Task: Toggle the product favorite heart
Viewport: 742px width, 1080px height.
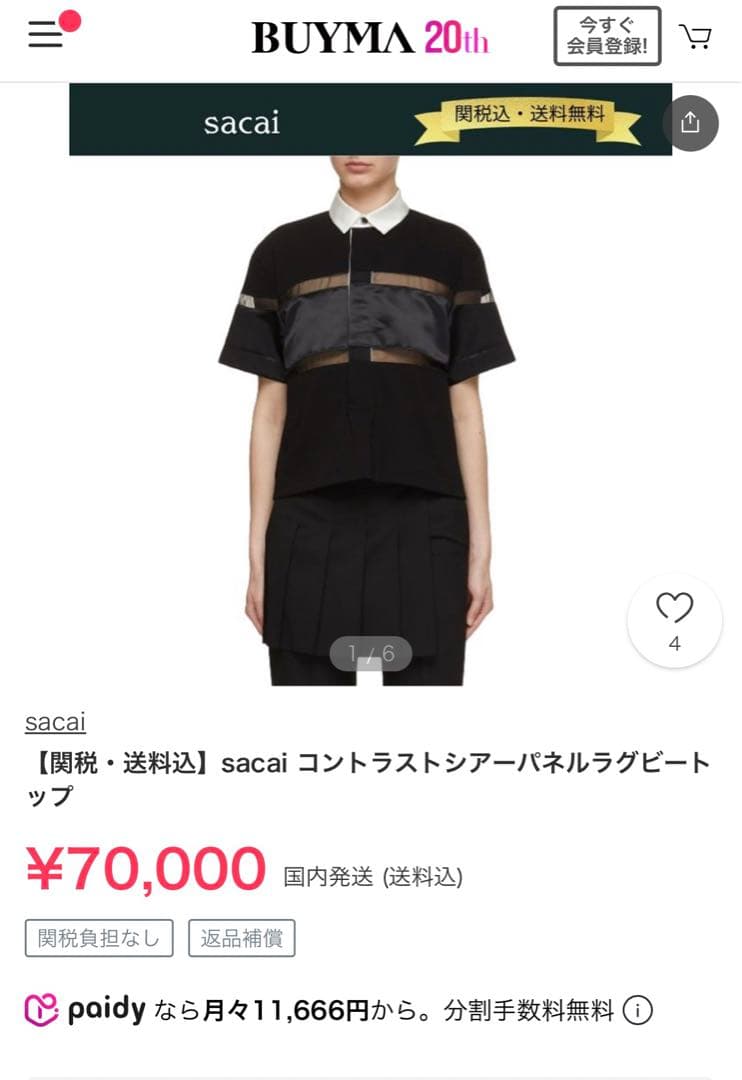Action: tap(674, 606)
